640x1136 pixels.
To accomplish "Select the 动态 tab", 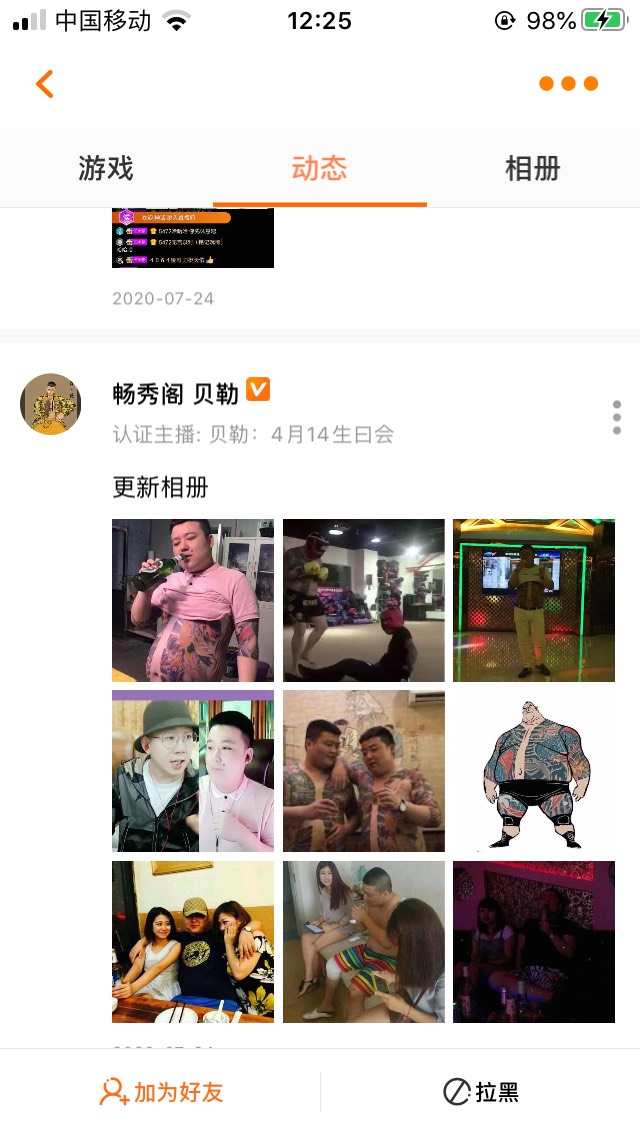I will coord(319,168).
